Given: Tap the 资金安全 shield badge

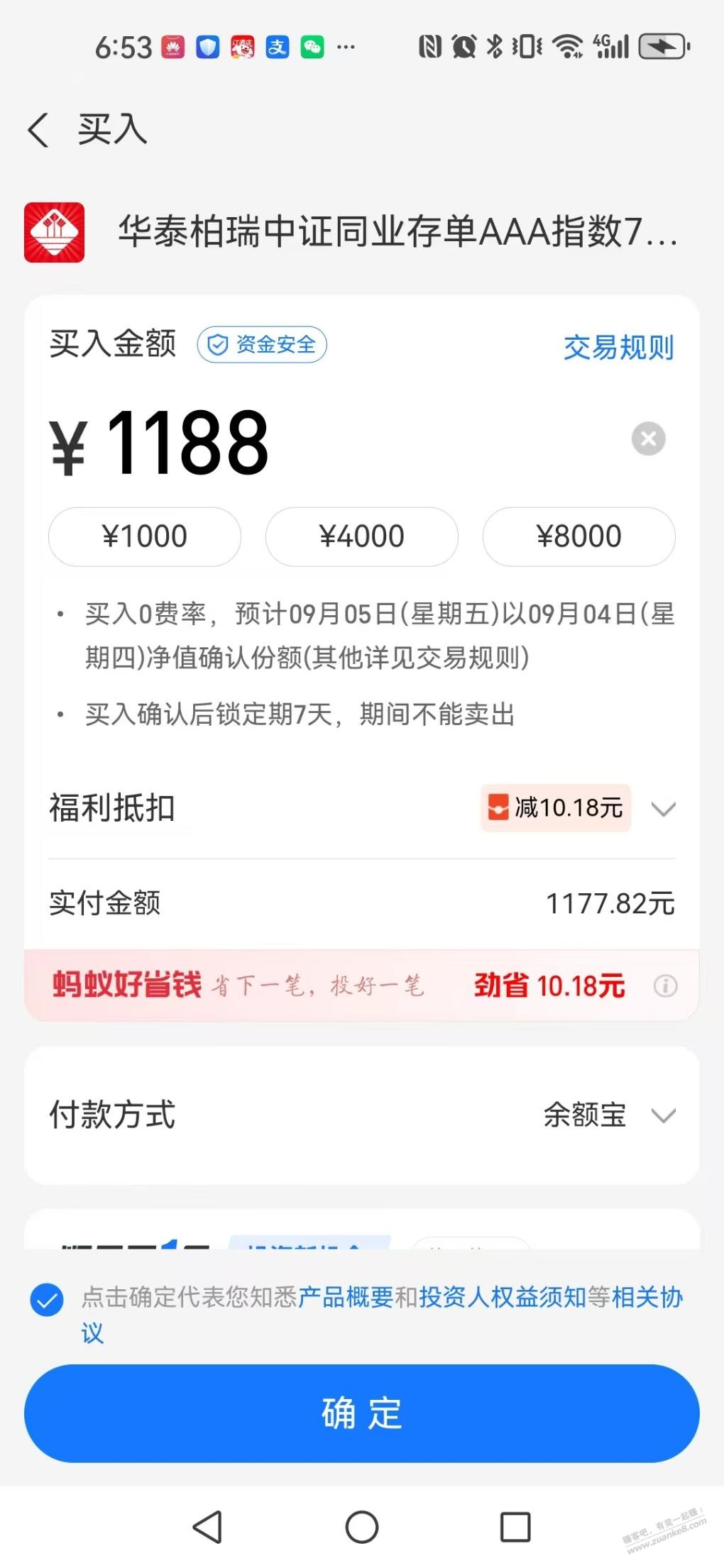Looking at the screenshot, I should pos(260,345).
